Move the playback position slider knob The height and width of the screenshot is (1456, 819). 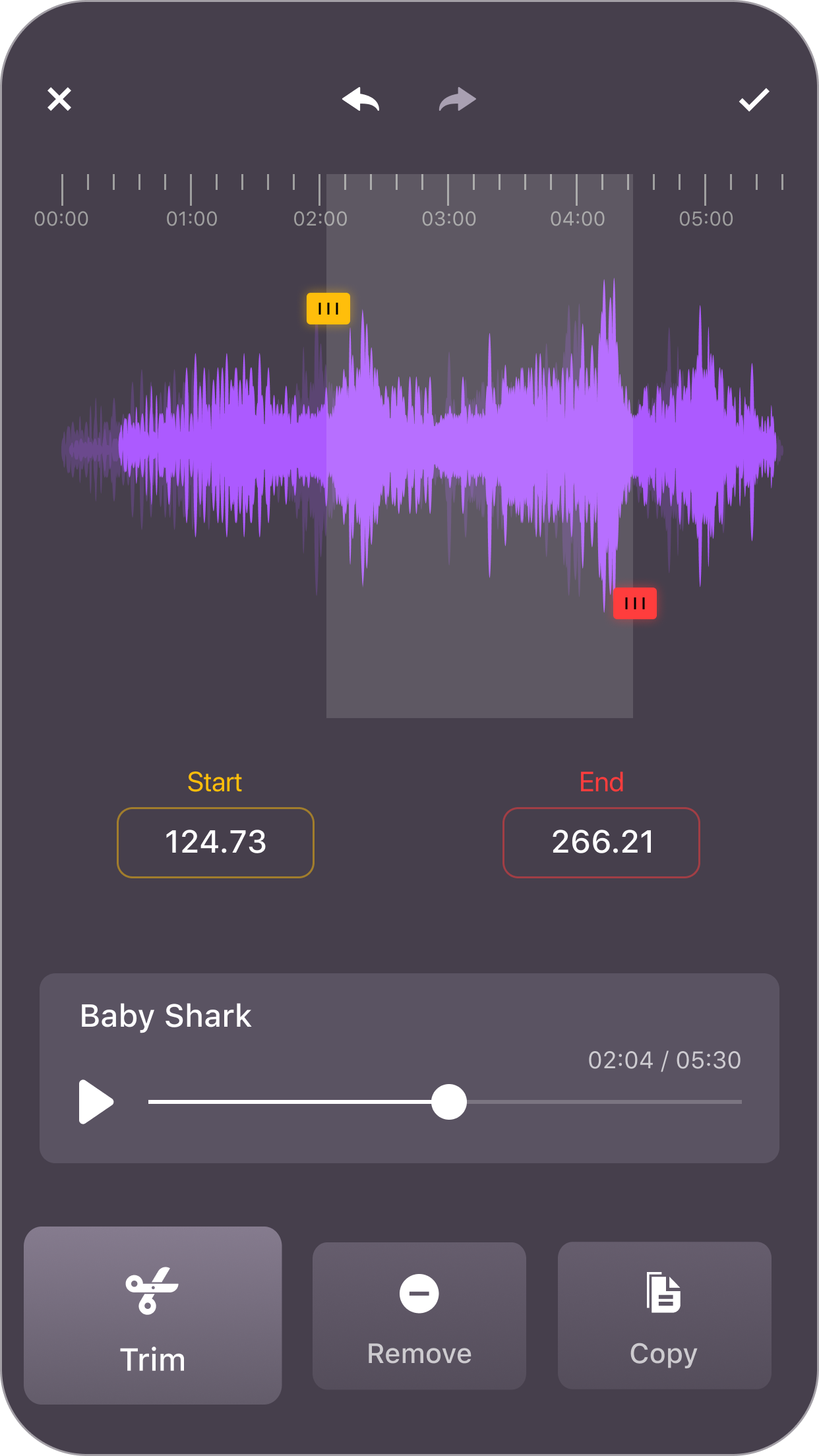pyautogui.click(x=449, y=1101)
